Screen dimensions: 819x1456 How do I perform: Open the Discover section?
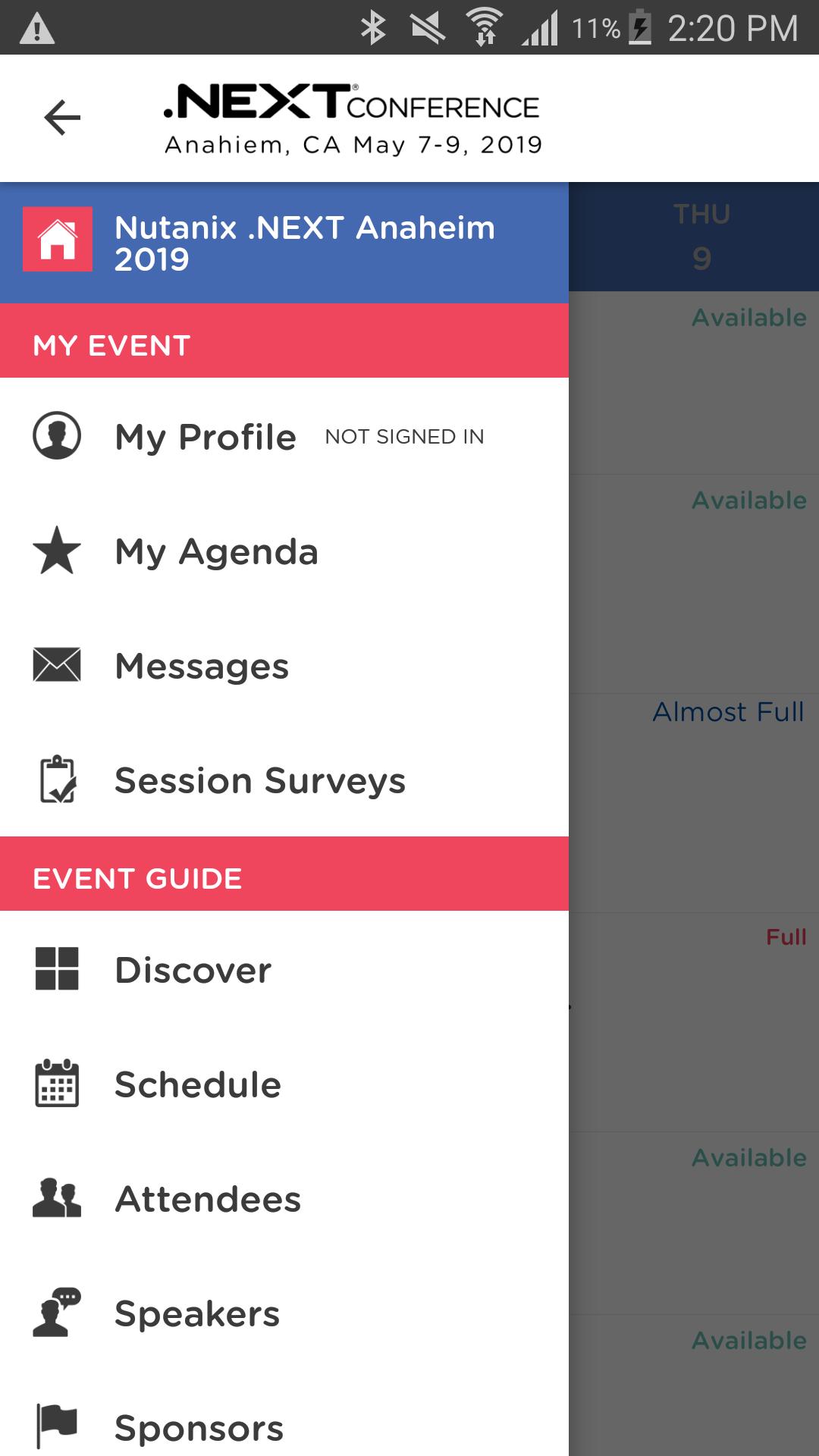click(193, 970)
